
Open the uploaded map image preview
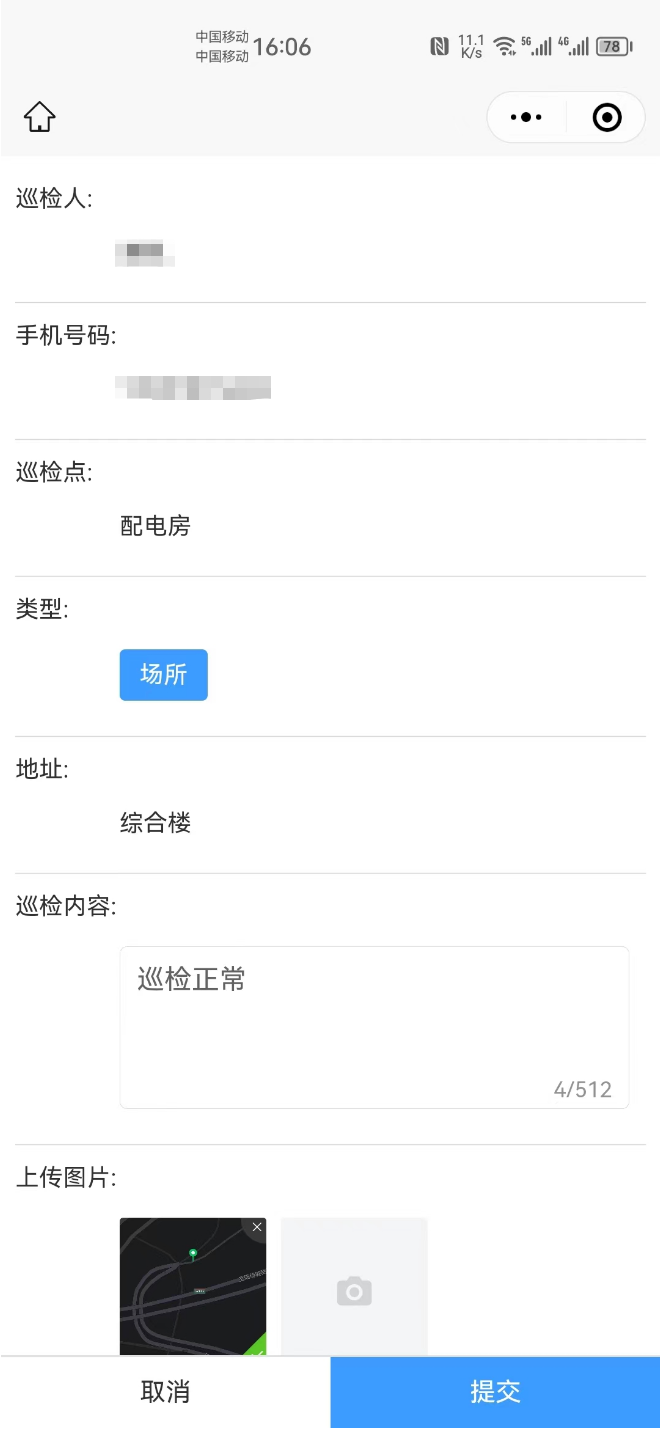190,1290
